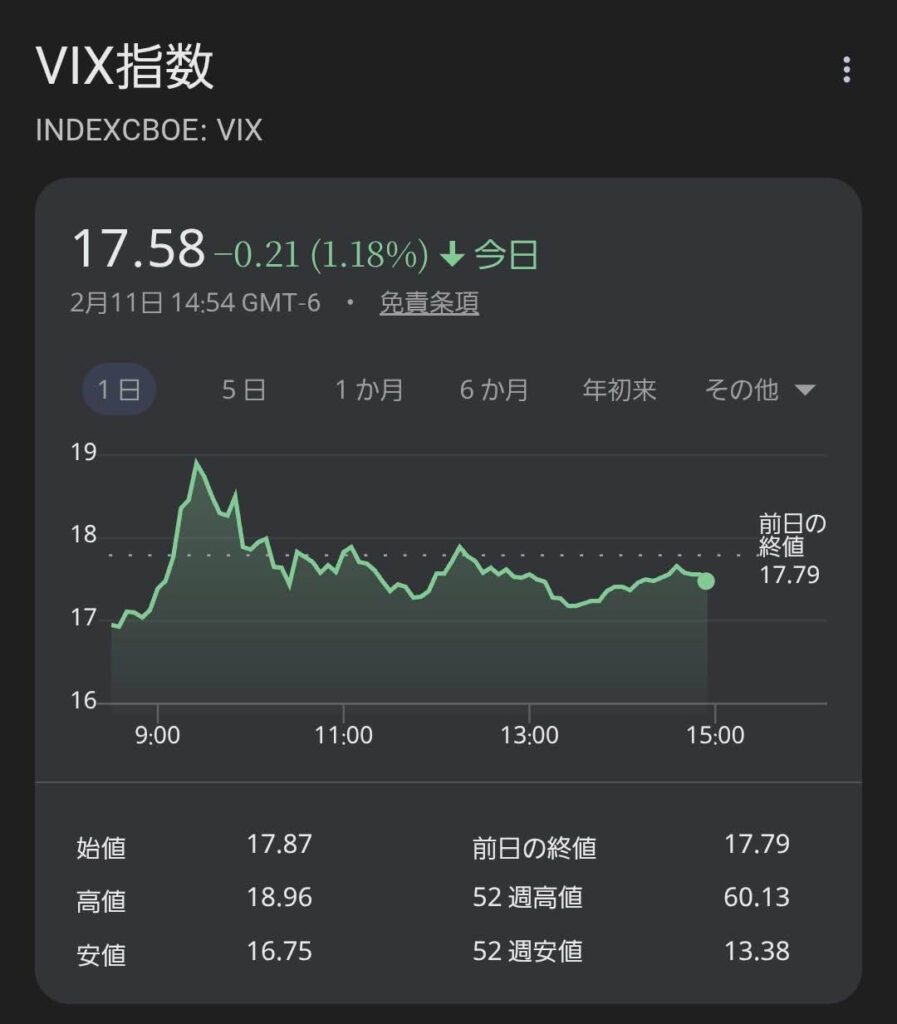Screen dimensions: 897x1024
Task: Show the 1か月 chart range
Action: (x=369, y=389)
